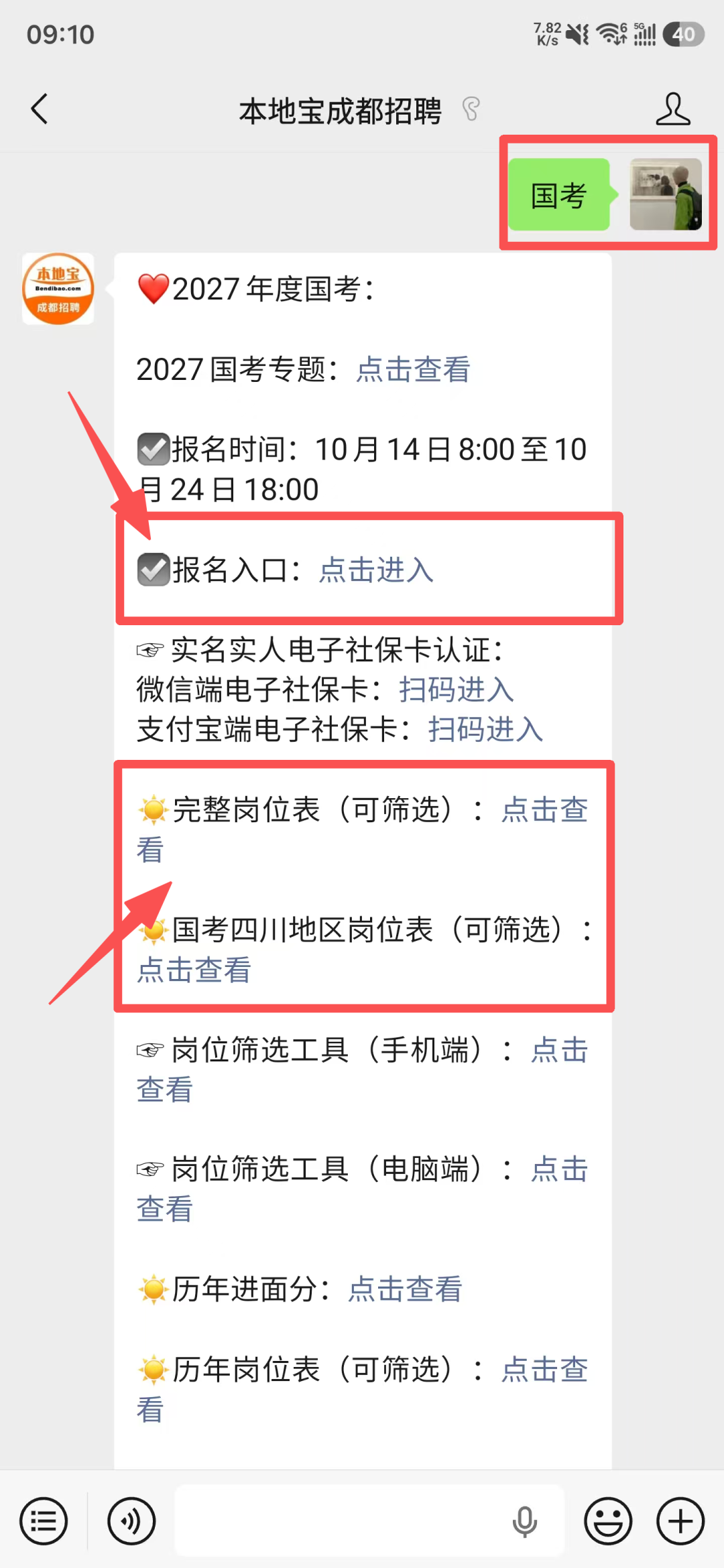View the 完整岗位表 link

click(545, 809)
